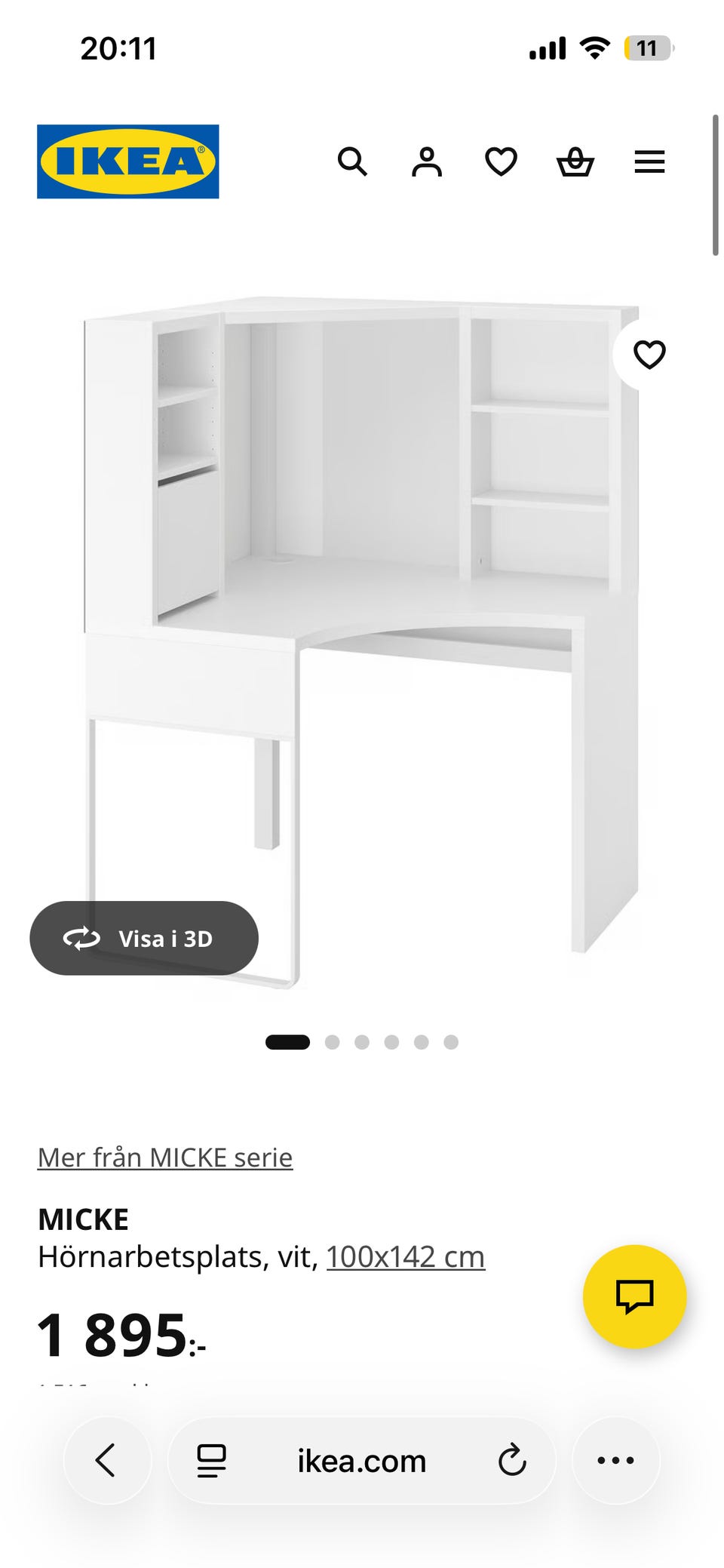Open the IKEA site search
724x1568 pixels.
tap(352, 161)
